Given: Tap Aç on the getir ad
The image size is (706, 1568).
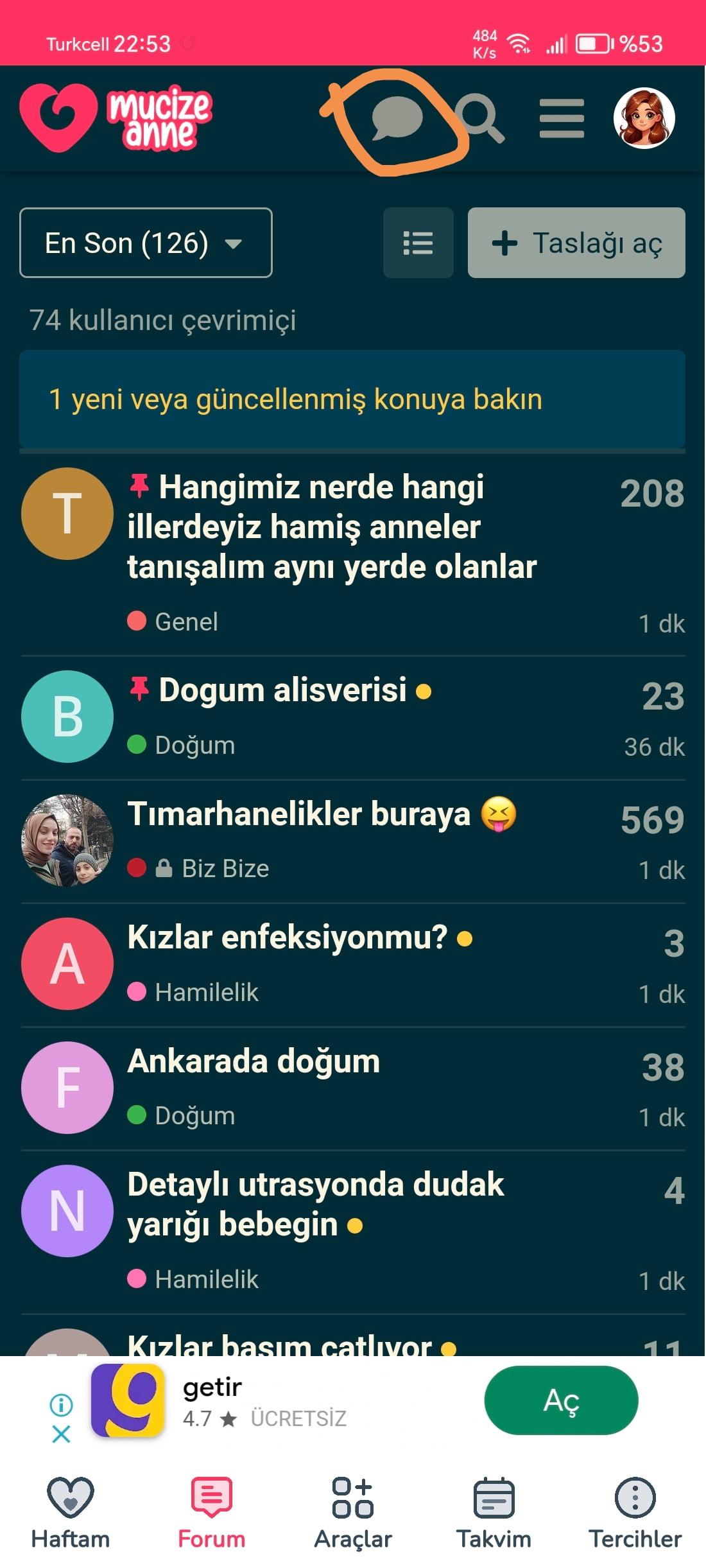Looking at the screenshot, I should coord(560,1400).
